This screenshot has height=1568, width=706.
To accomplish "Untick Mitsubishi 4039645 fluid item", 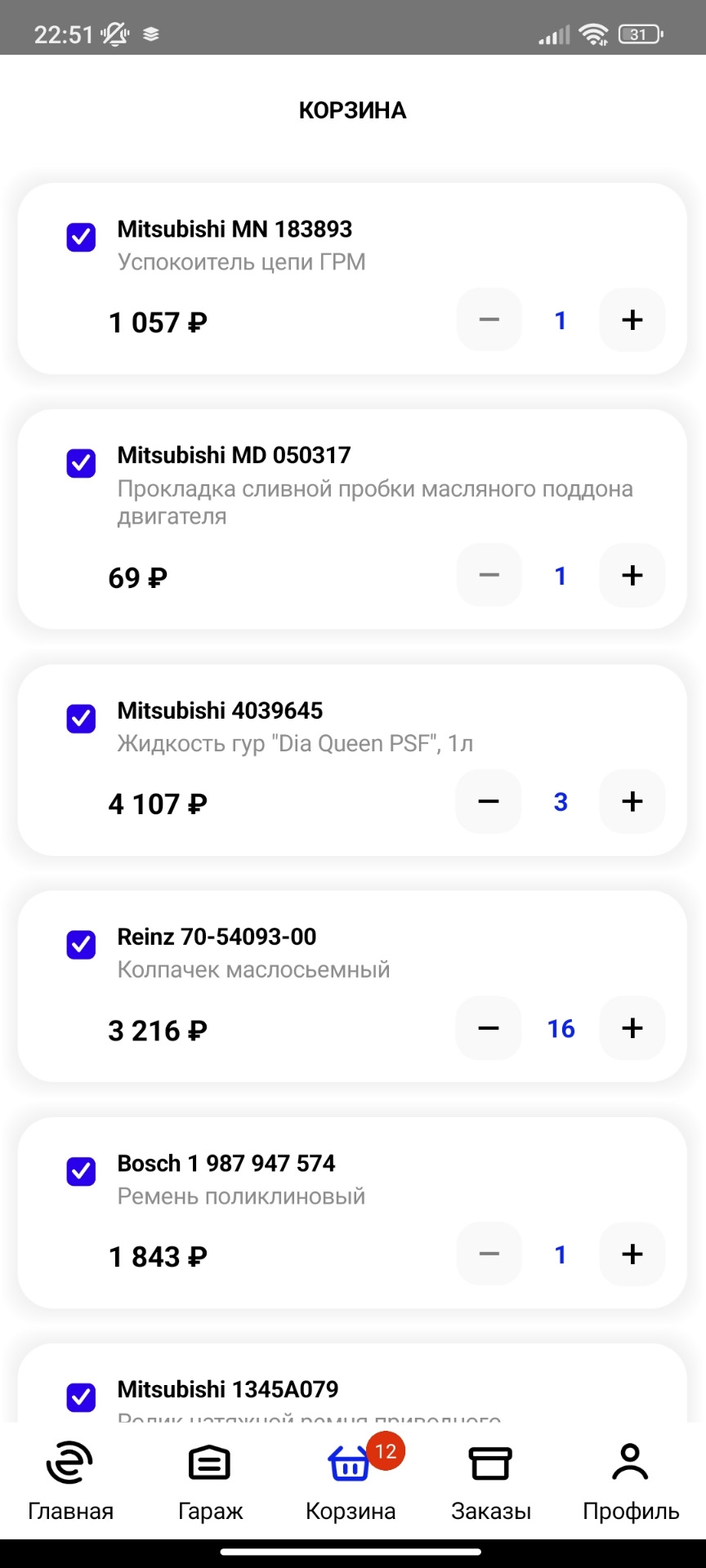I will 81,719.
